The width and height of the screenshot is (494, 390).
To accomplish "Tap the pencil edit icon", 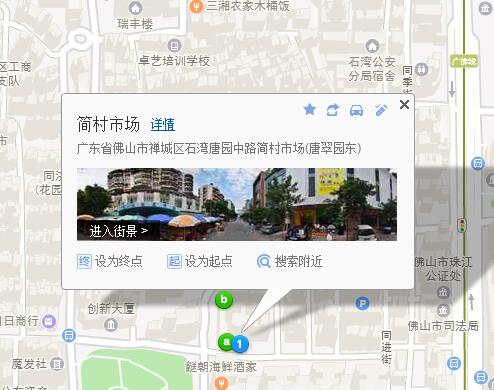I will tap(381, 110).
